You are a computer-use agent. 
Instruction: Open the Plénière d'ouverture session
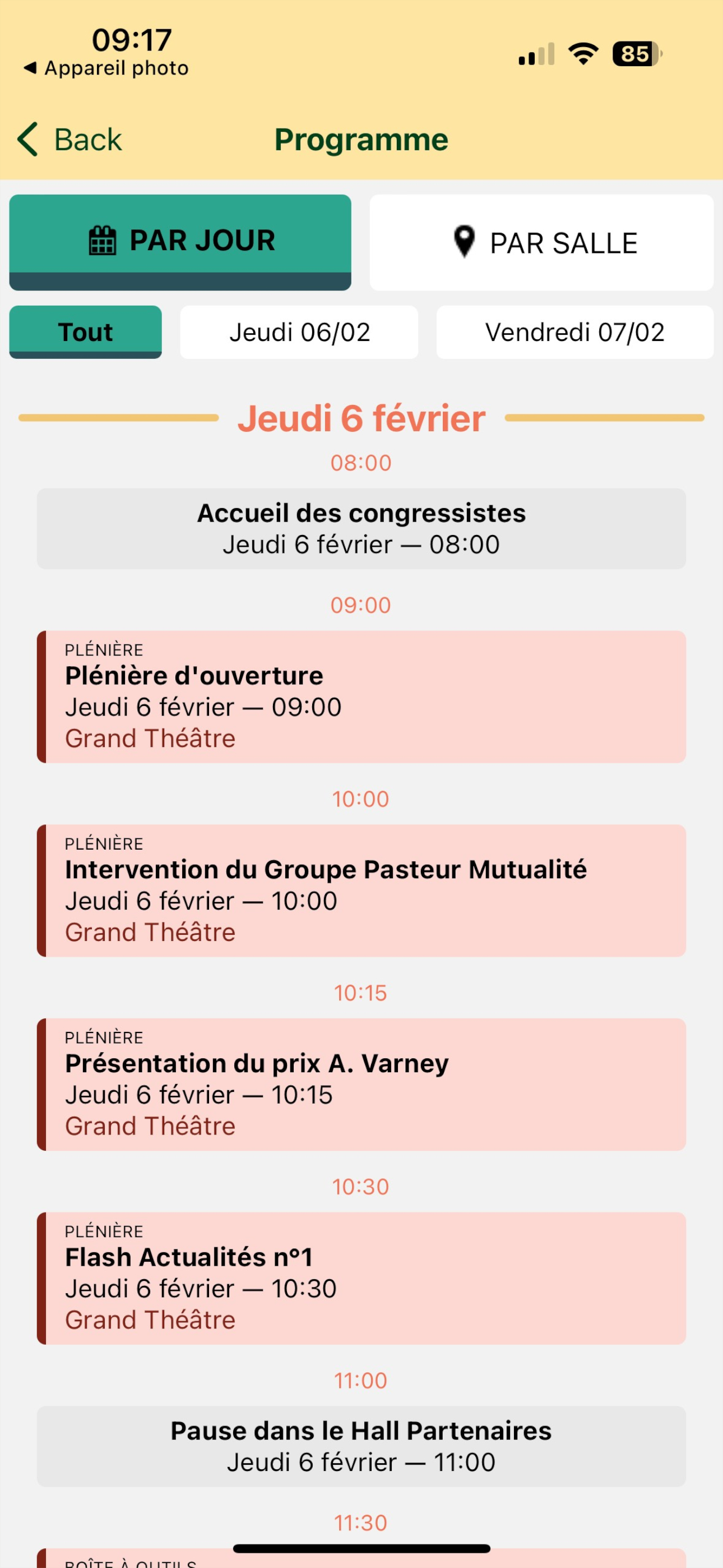pos(361,697)
